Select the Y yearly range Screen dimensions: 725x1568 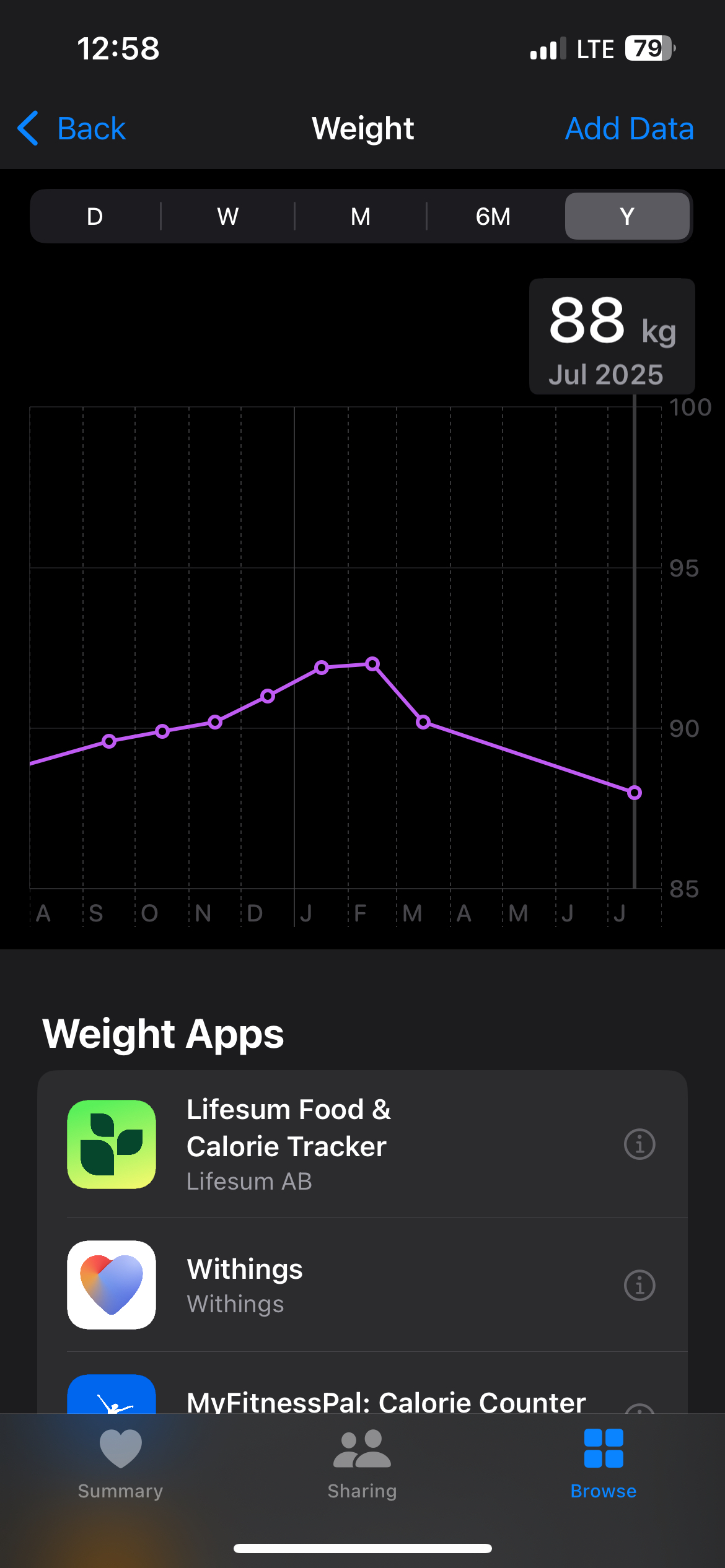coord(626,217)
